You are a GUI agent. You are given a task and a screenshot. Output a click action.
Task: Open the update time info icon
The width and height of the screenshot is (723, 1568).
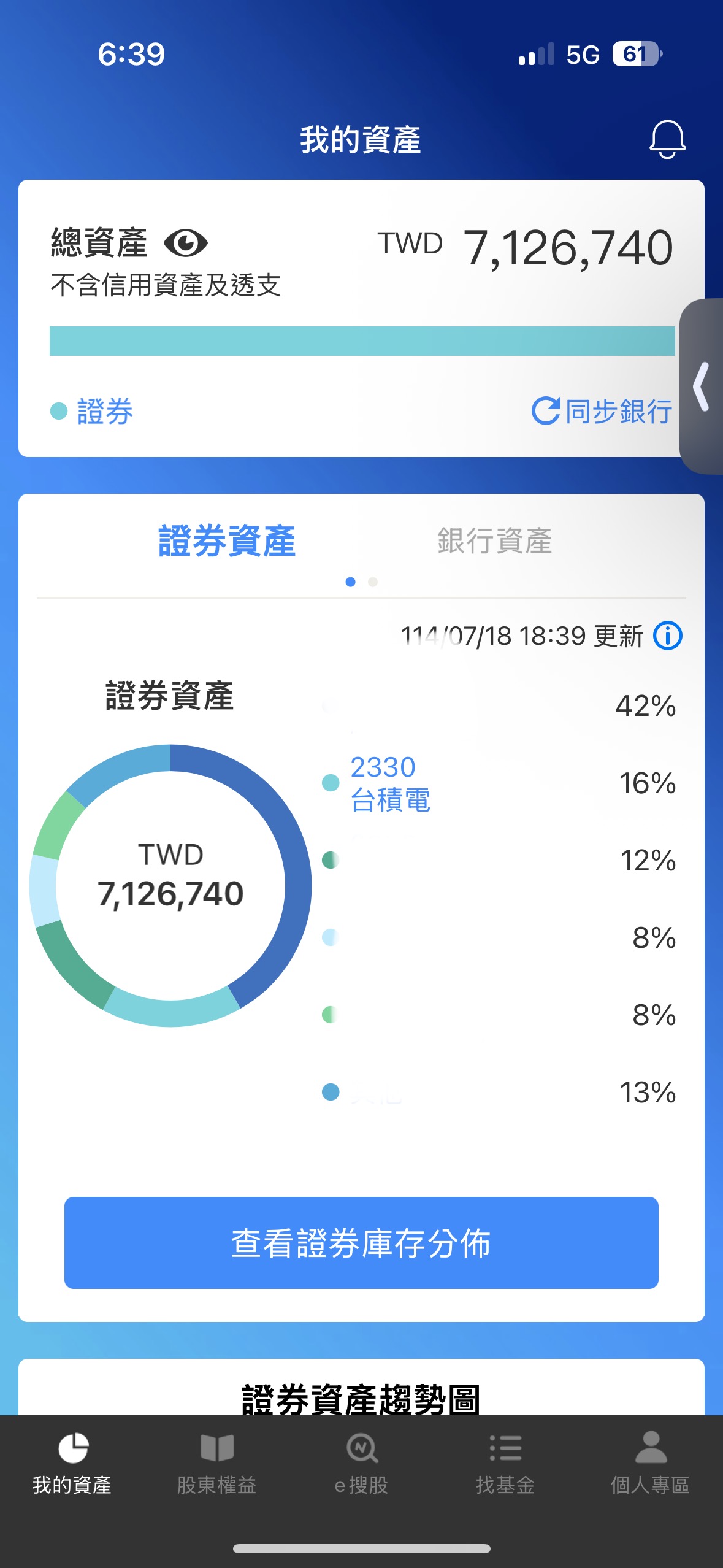tap(668, 636)
